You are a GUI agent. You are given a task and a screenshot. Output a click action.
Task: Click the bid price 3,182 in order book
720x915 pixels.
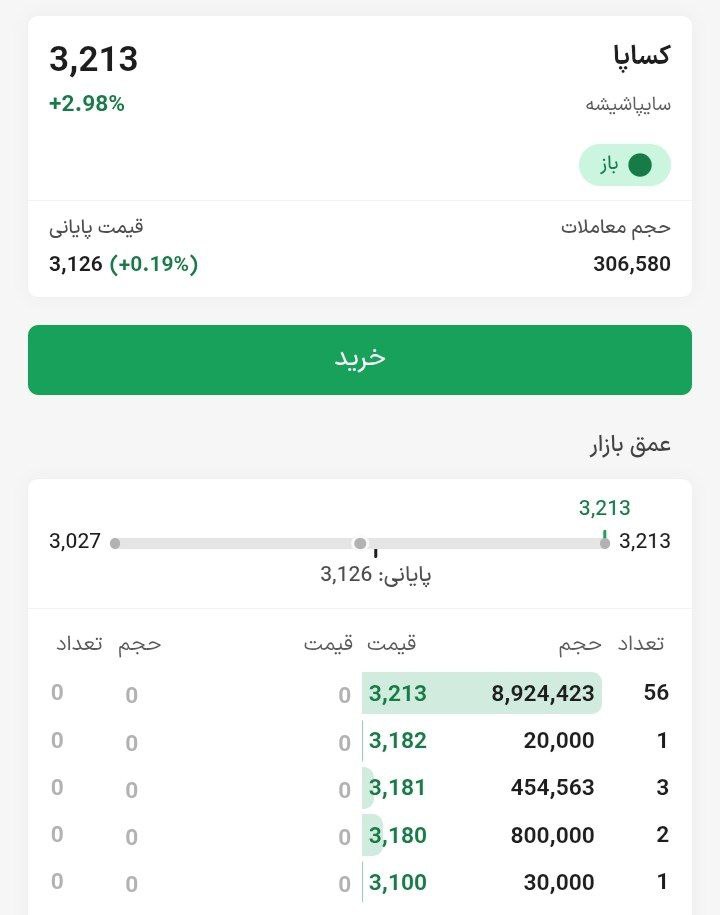pyautogui.click(x=400, y=740)
